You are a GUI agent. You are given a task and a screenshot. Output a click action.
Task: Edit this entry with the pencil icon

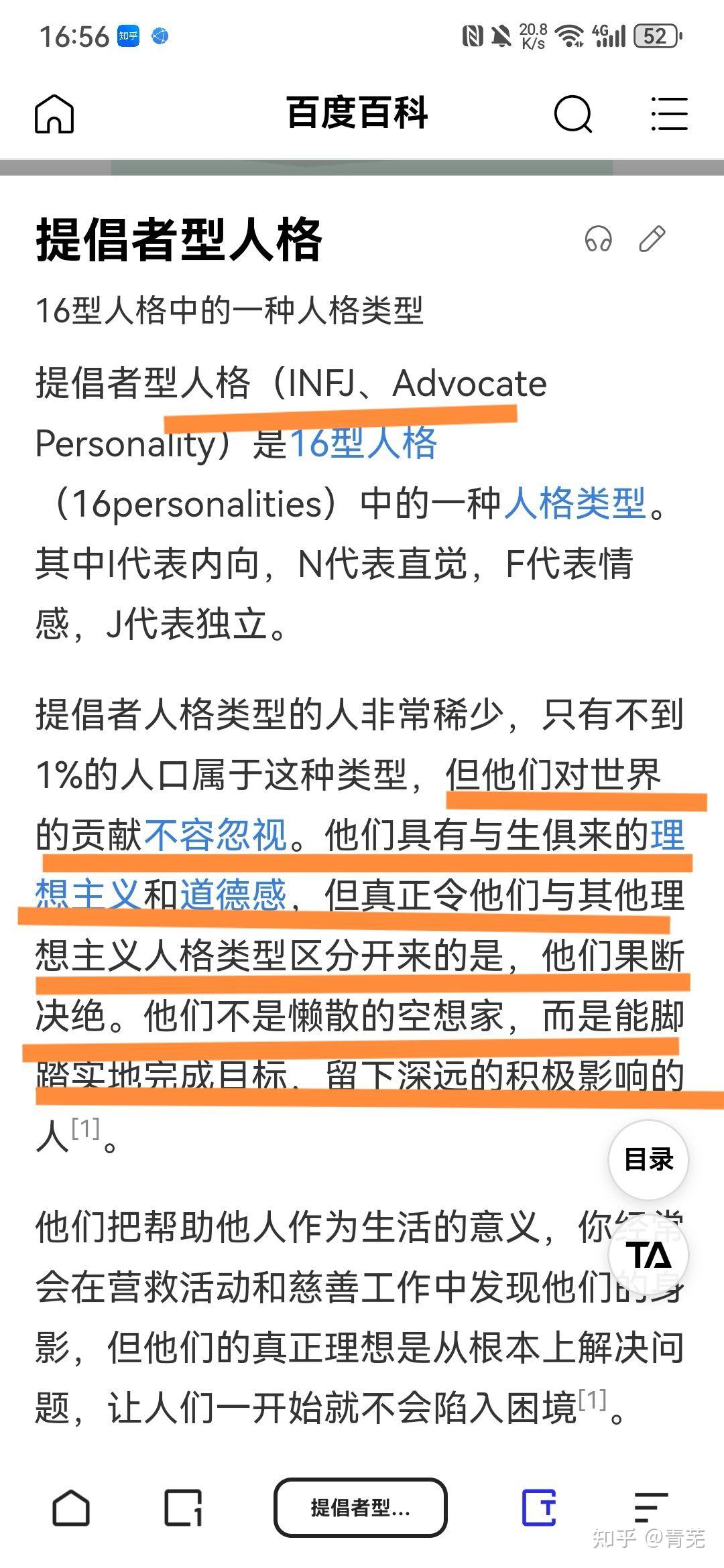click(x=652, y=239)
